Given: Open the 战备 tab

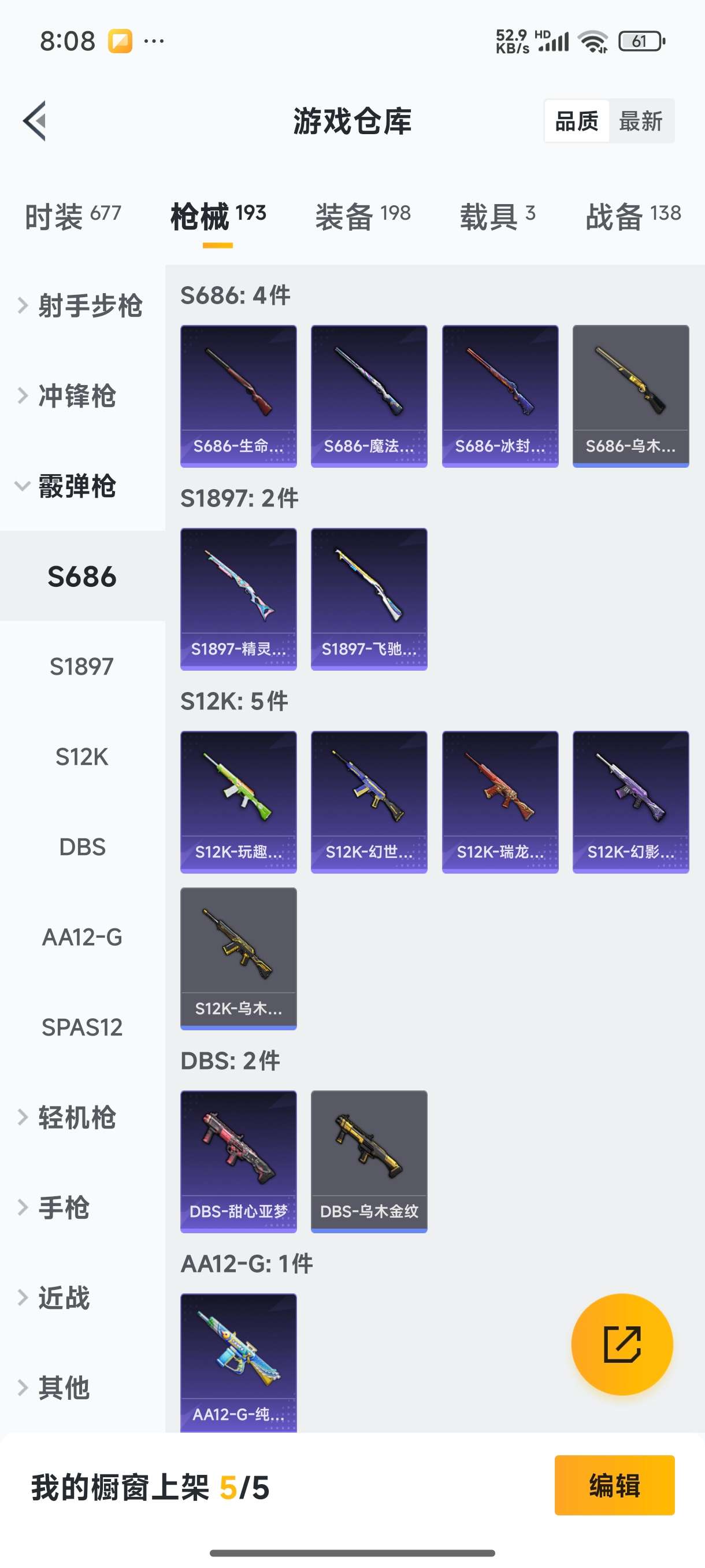Looking at the screenshot, I should pos(633,216).
